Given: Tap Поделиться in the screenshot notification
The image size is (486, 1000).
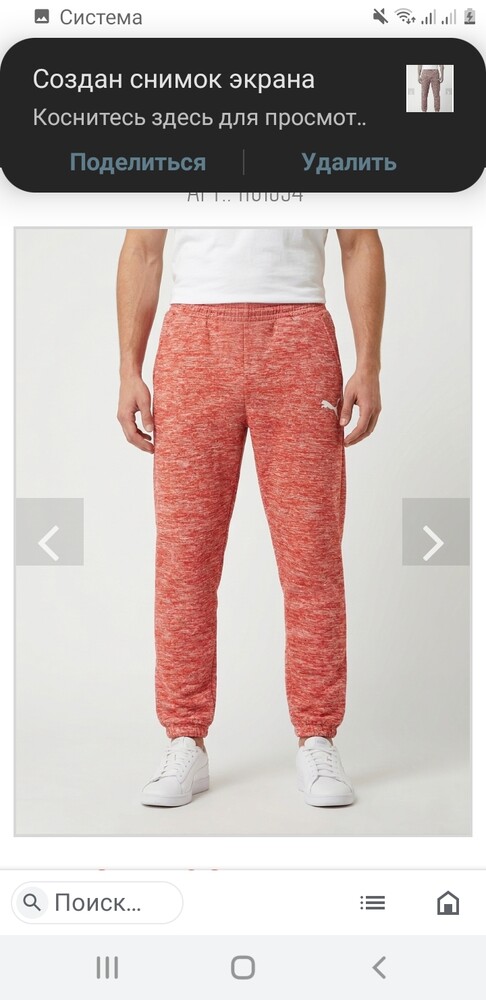Looking at the screenshot, I should pos(138,162).
